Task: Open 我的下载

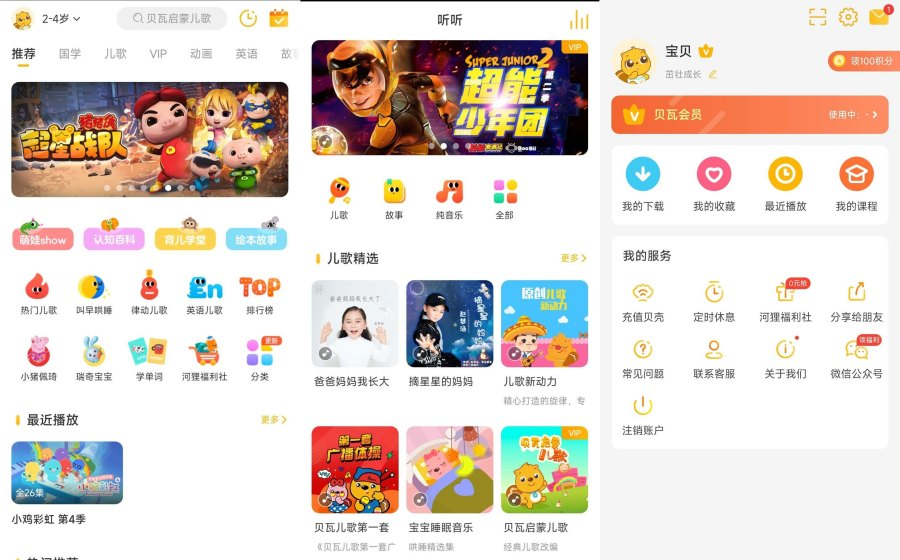Action: (643, 183)
